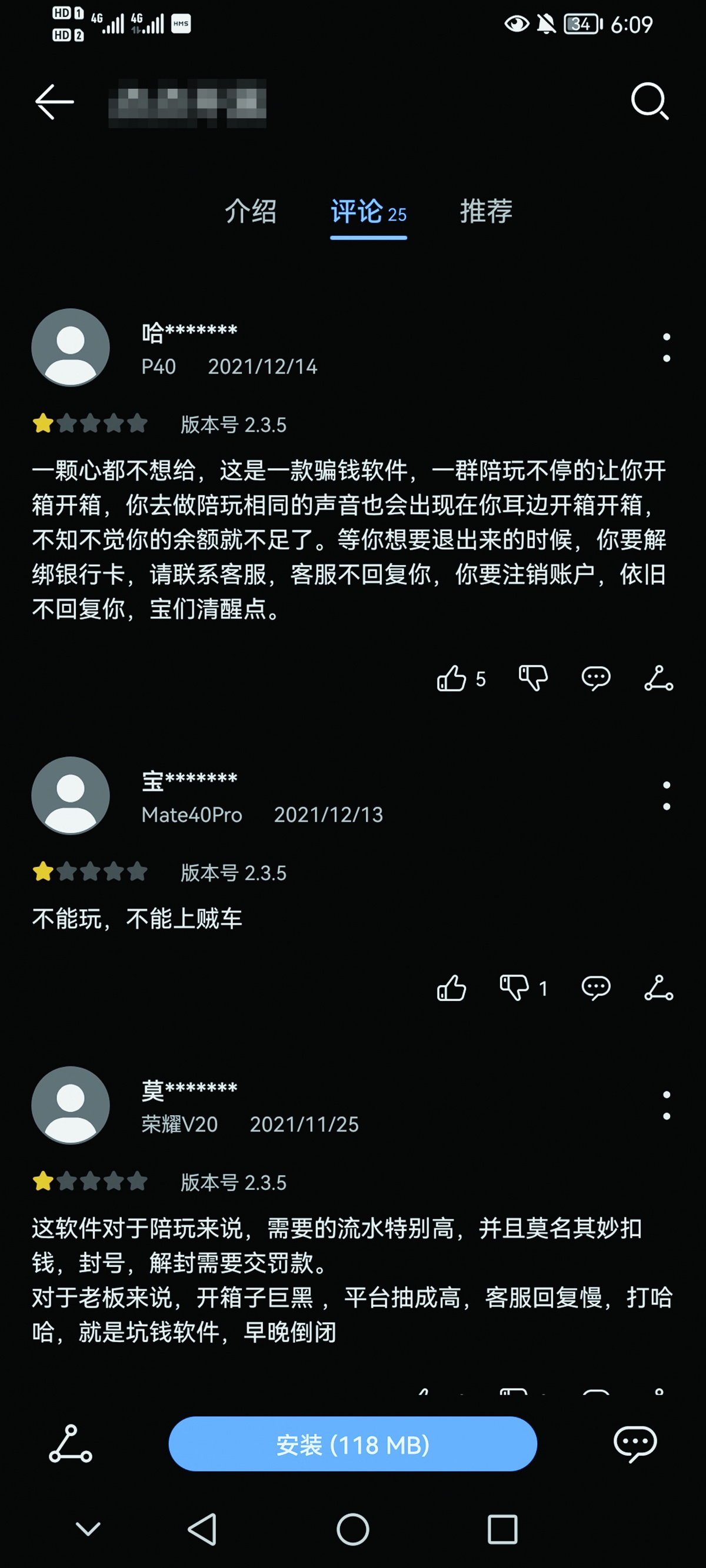
Task: Open overflow menu on 宝******* review
Action: [x=667, y=796]
